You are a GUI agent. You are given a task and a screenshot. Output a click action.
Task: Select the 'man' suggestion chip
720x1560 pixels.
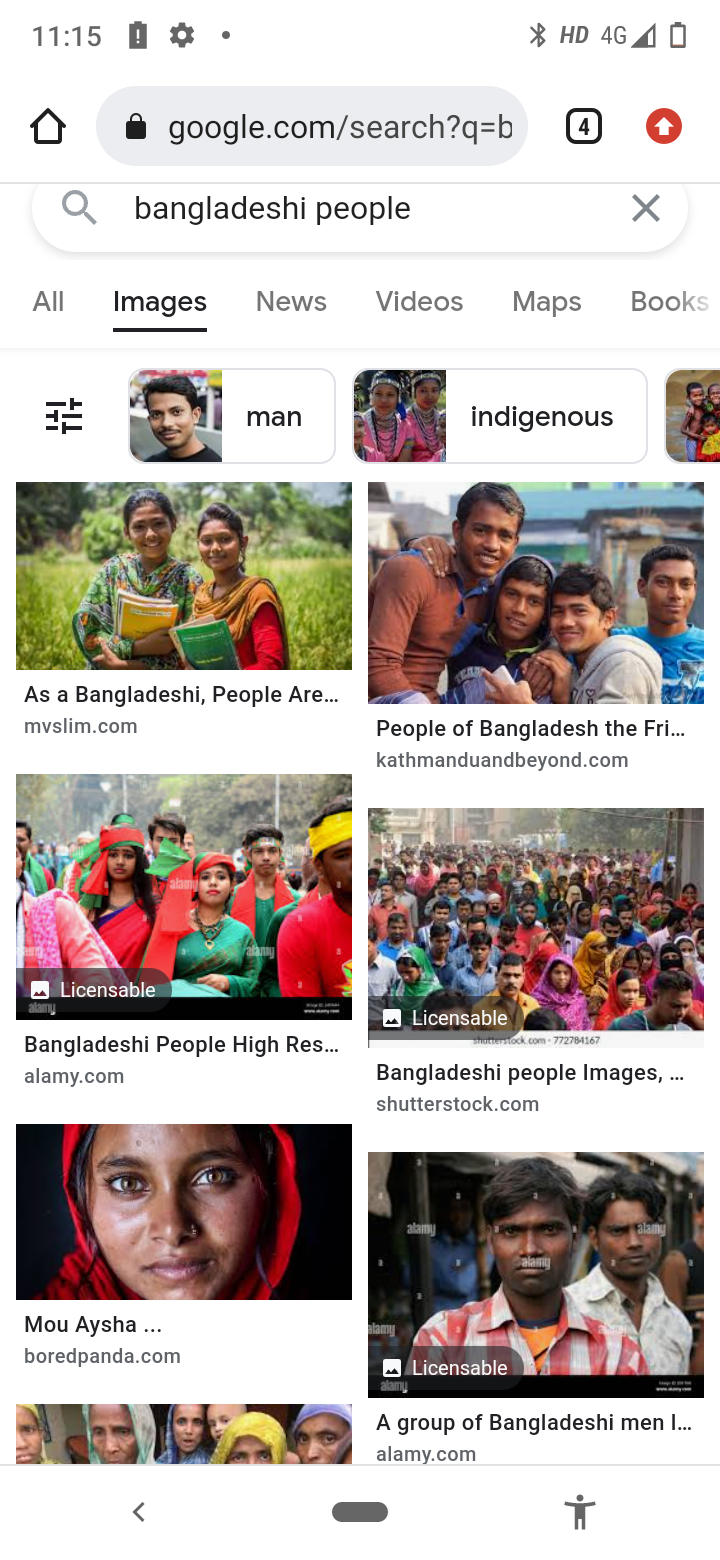tap(232, 416)
